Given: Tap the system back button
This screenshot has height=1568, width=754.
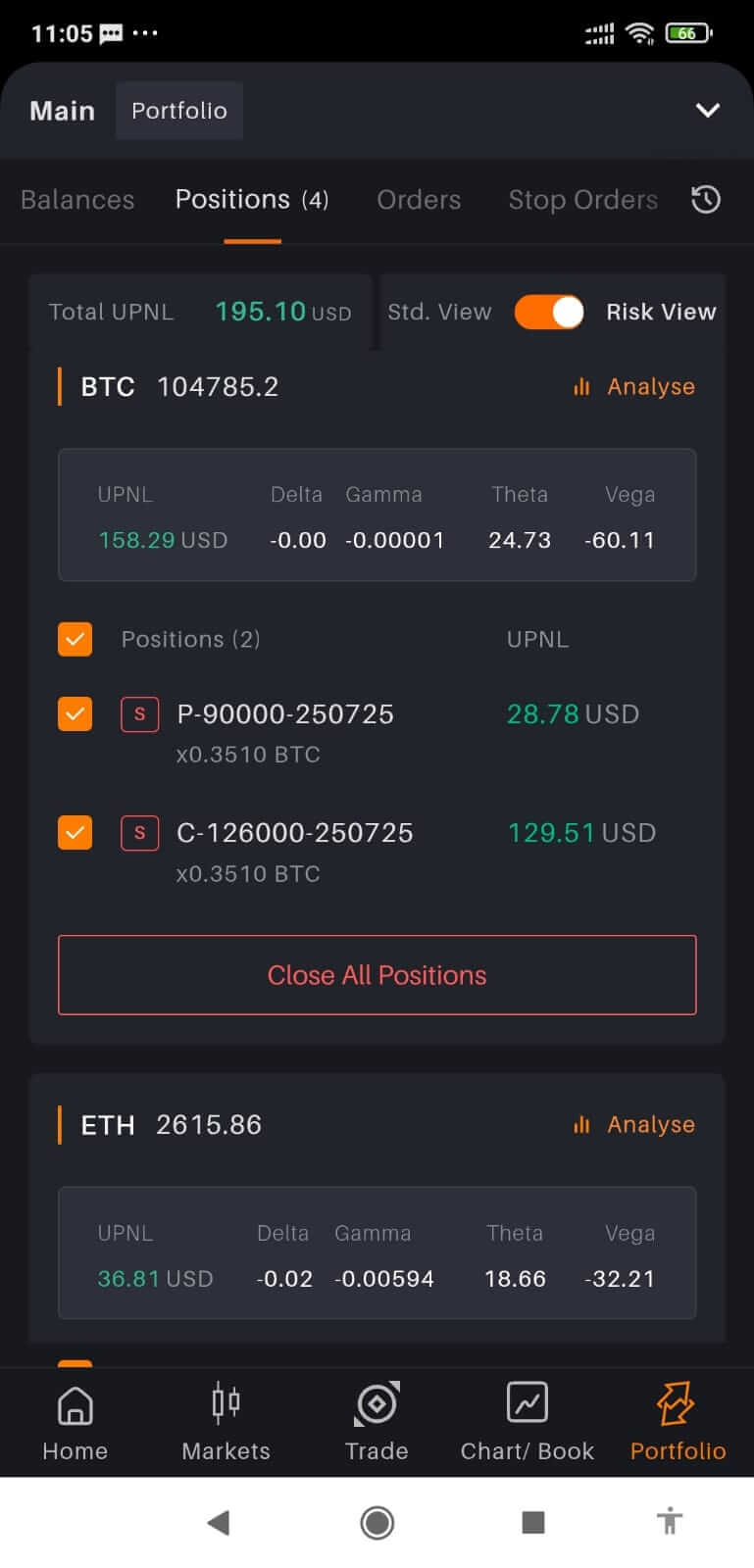Looking at the screenshot, I should pos(219,1522).
